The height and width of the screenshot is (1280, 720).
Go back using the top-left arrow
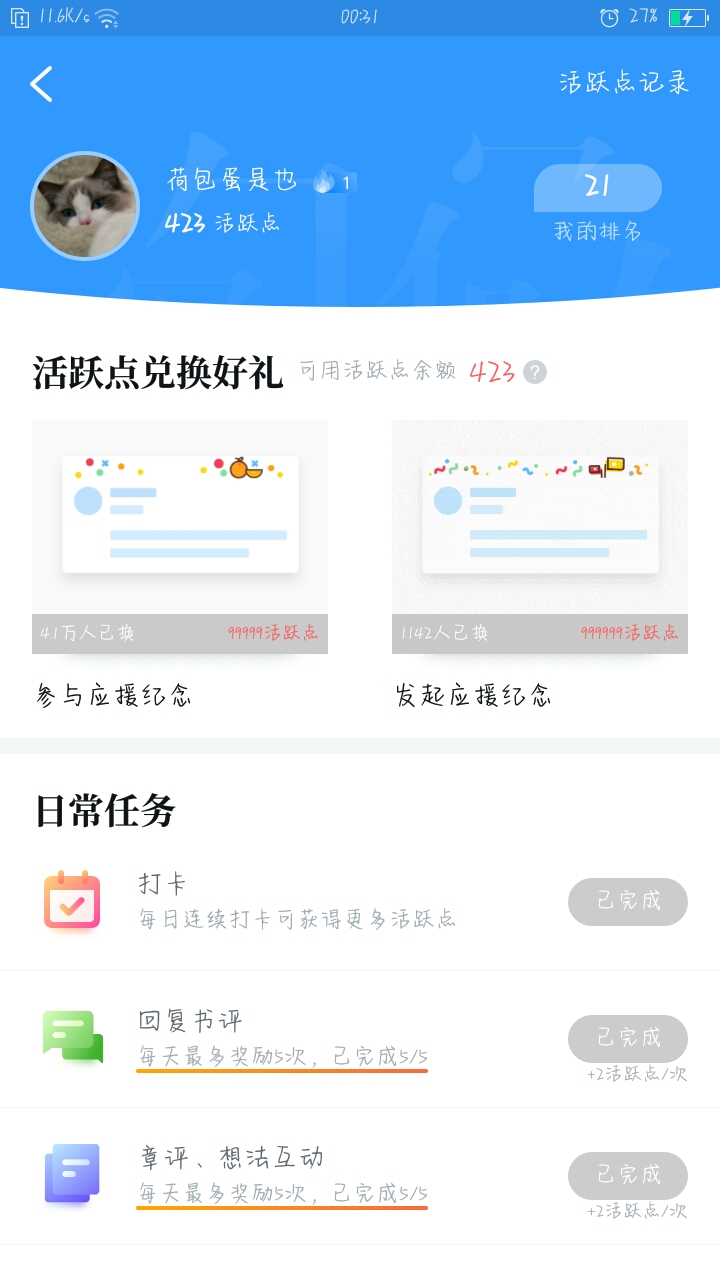click(x=41, y=85)
